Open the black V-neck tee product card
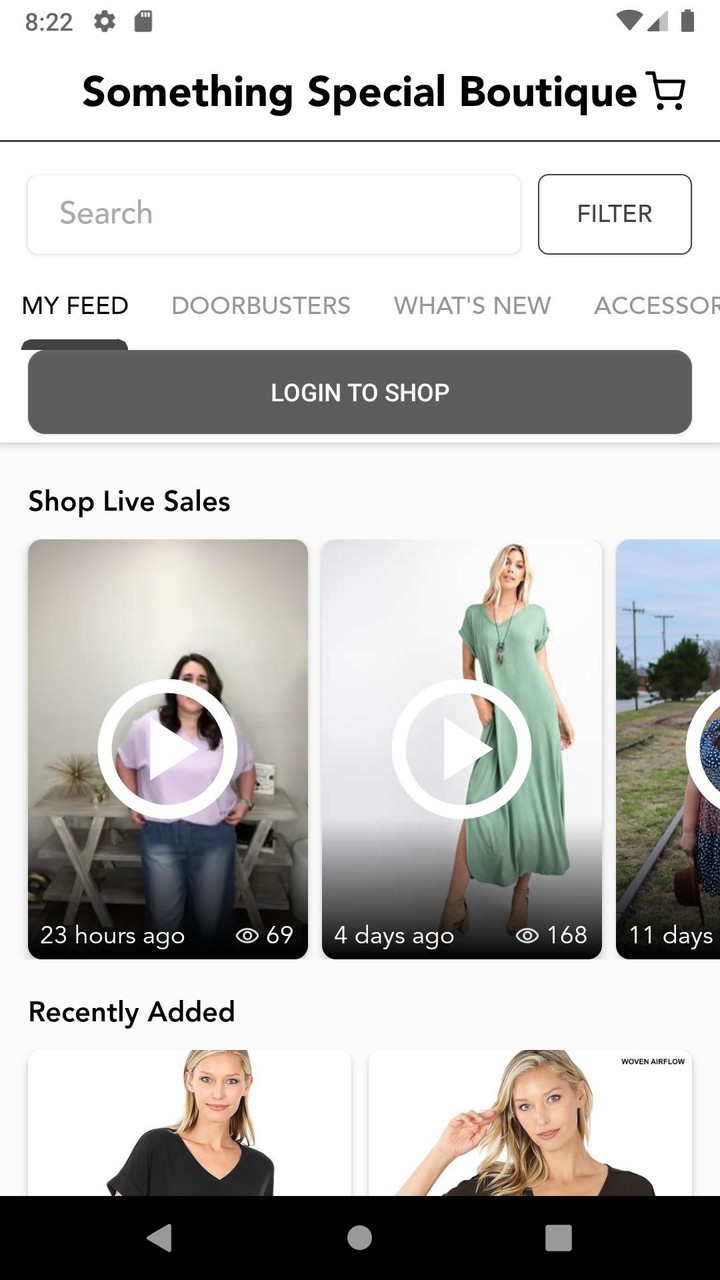720x1280 pixels. pos(190,1125)
